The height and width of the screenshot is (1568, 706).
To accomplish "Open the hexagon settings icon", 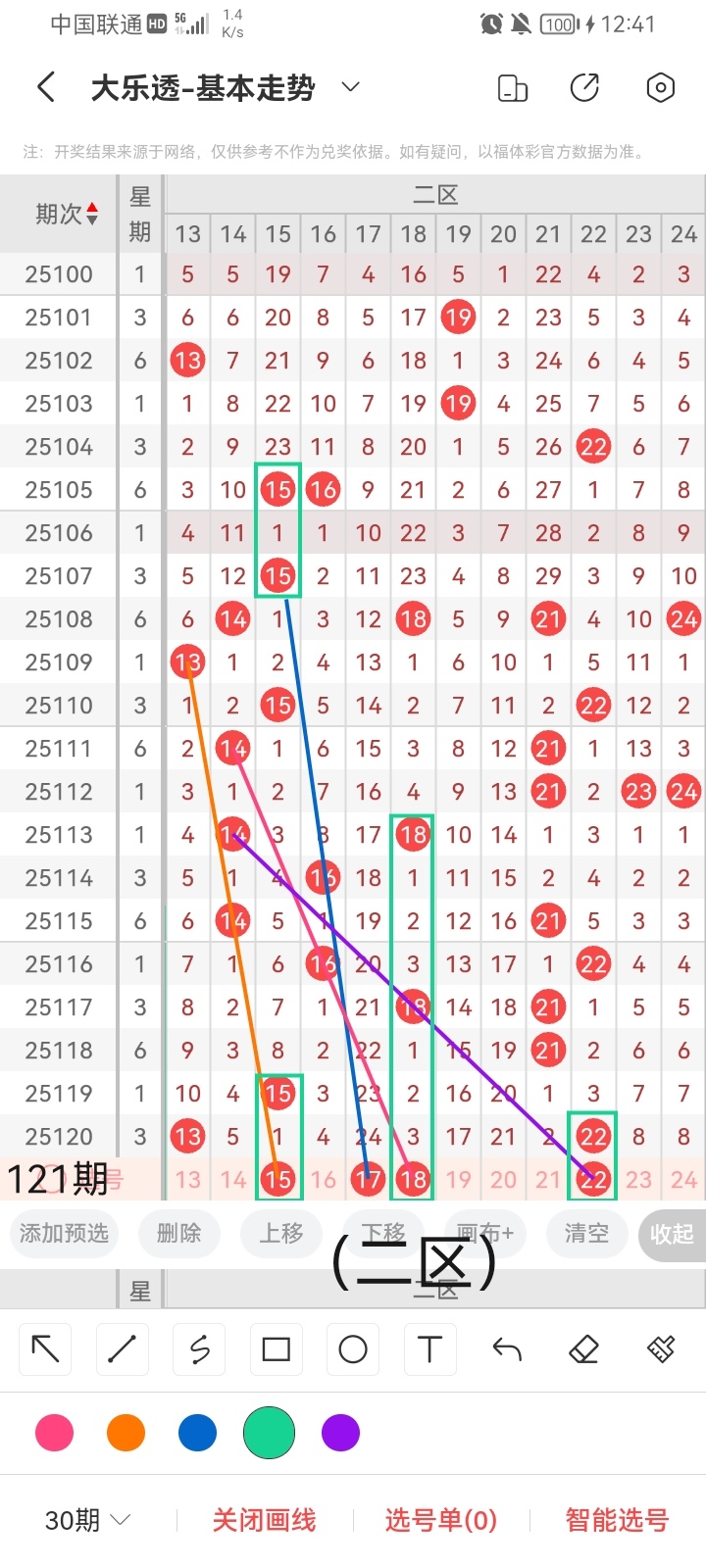I will [x=661, y=88].
